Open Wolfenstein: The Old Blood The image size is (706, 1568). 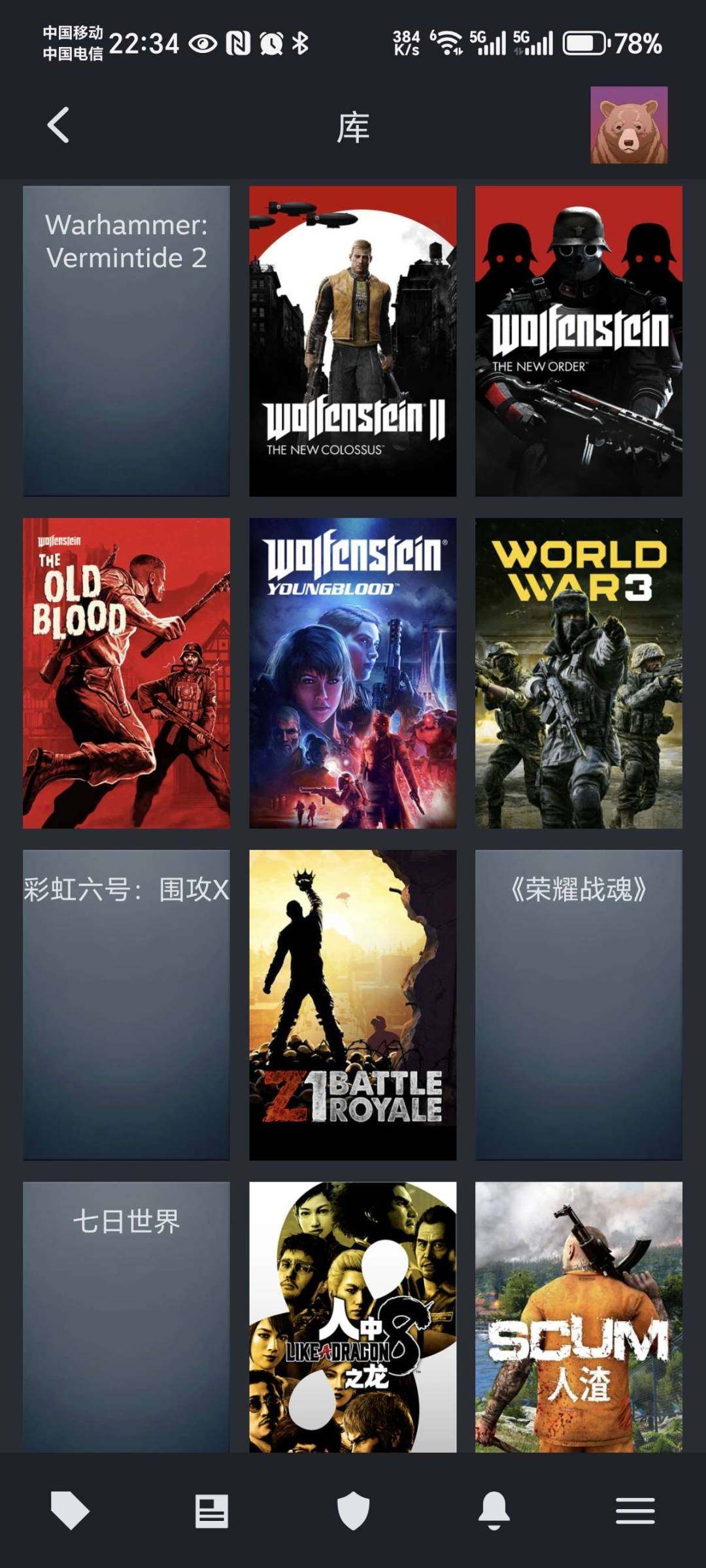pos(127,673)
